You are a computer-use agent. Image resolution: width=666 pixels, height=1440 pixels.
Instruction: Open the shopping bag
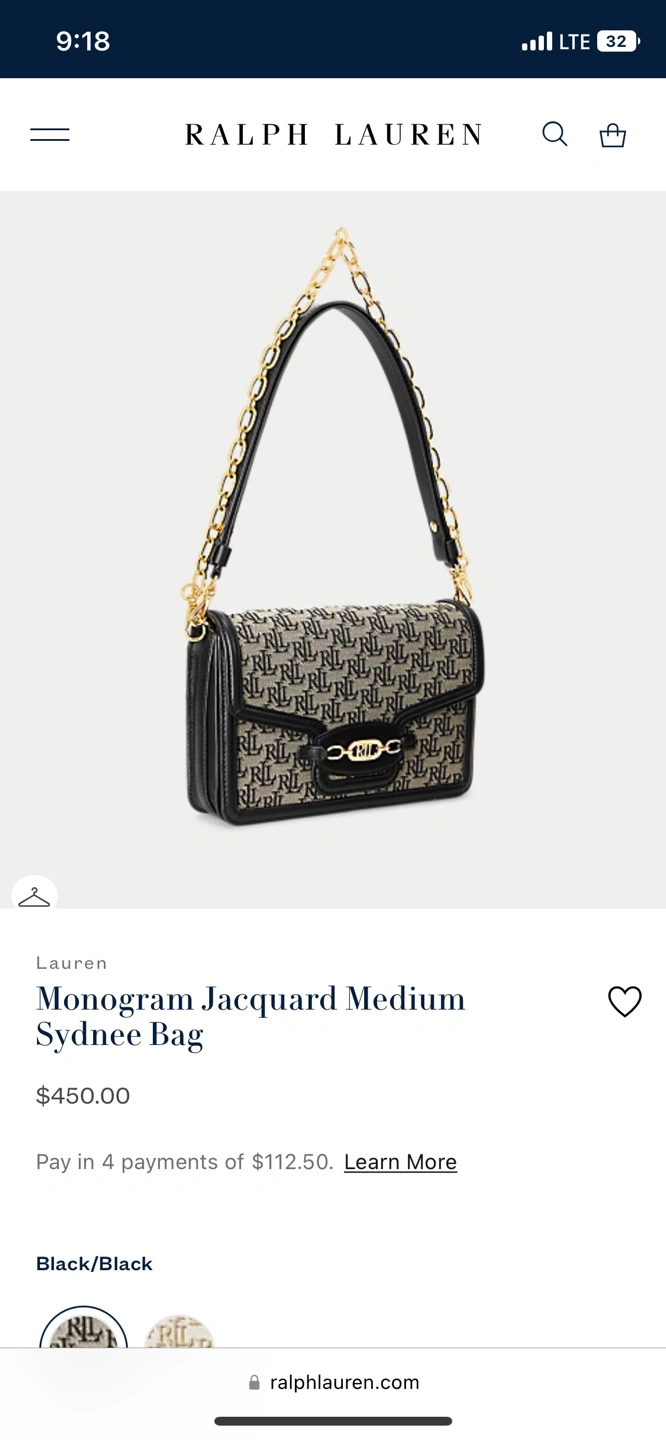pyautogui.click(x=613, y=135)
